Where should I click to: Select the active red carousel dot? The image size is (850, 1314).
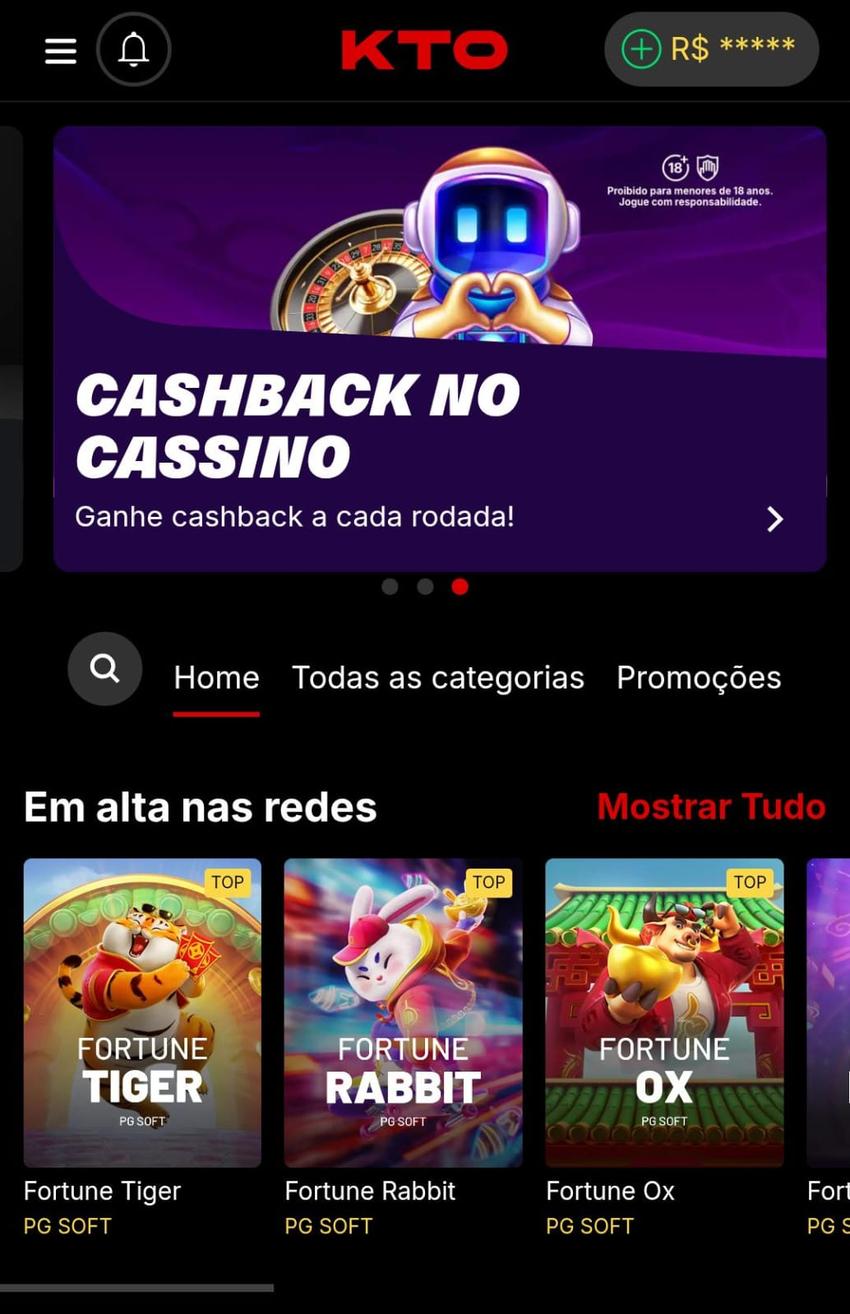point(459,586)
